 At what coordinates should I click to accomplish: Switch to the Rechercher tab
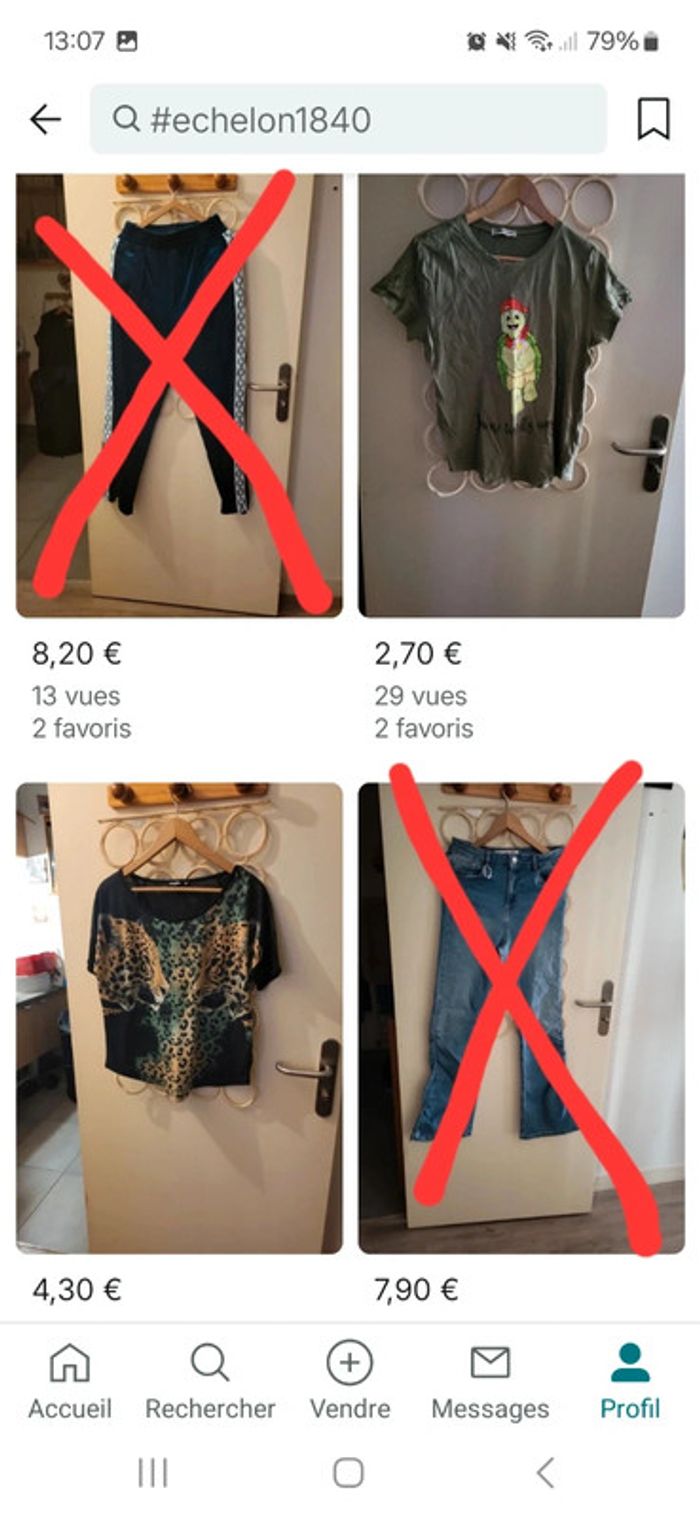[x=210, y=1382]
